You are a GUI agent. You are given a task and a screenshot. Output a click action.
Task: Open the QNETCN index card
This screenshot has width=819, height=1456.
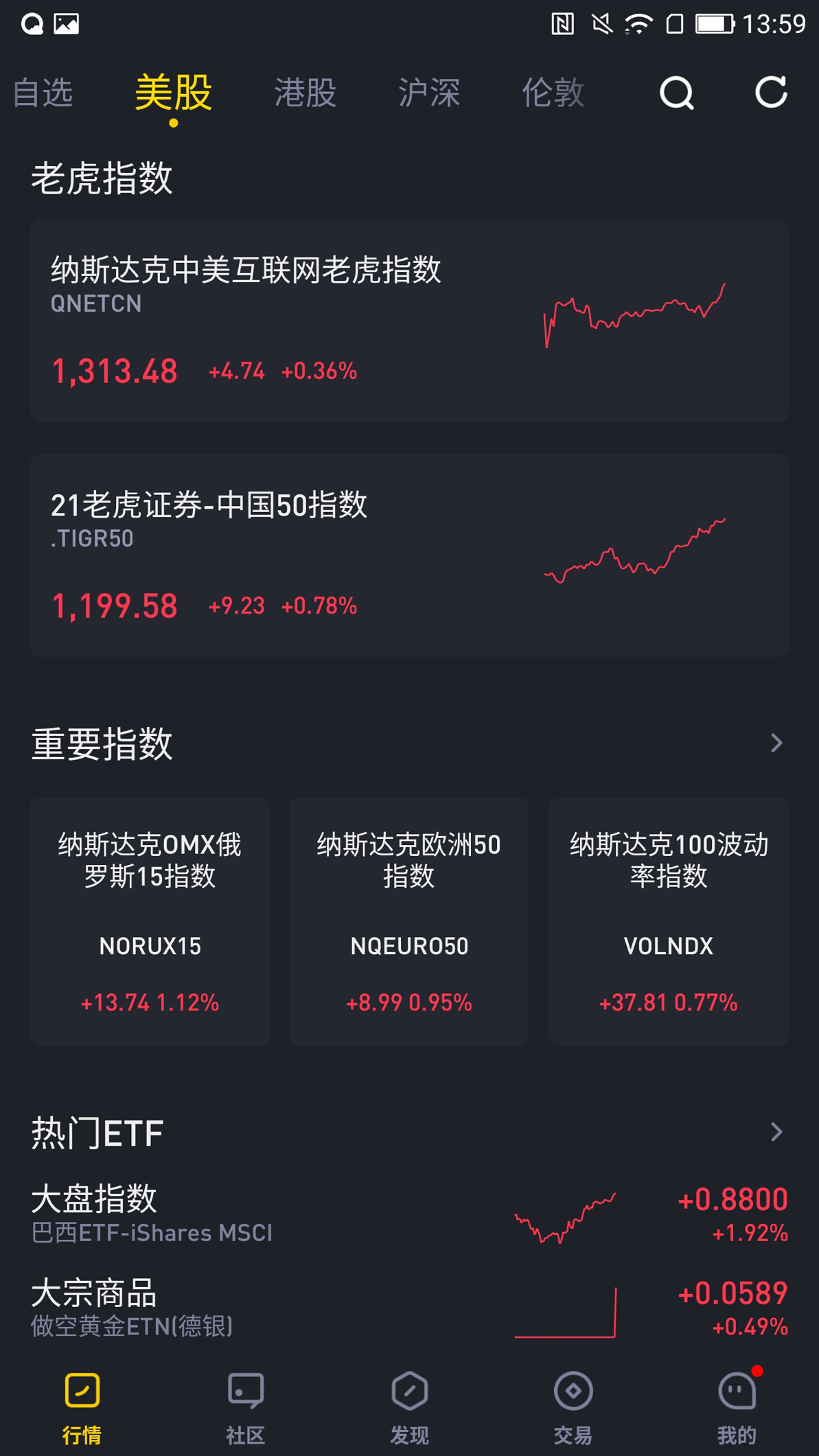(x=409, y=321)
